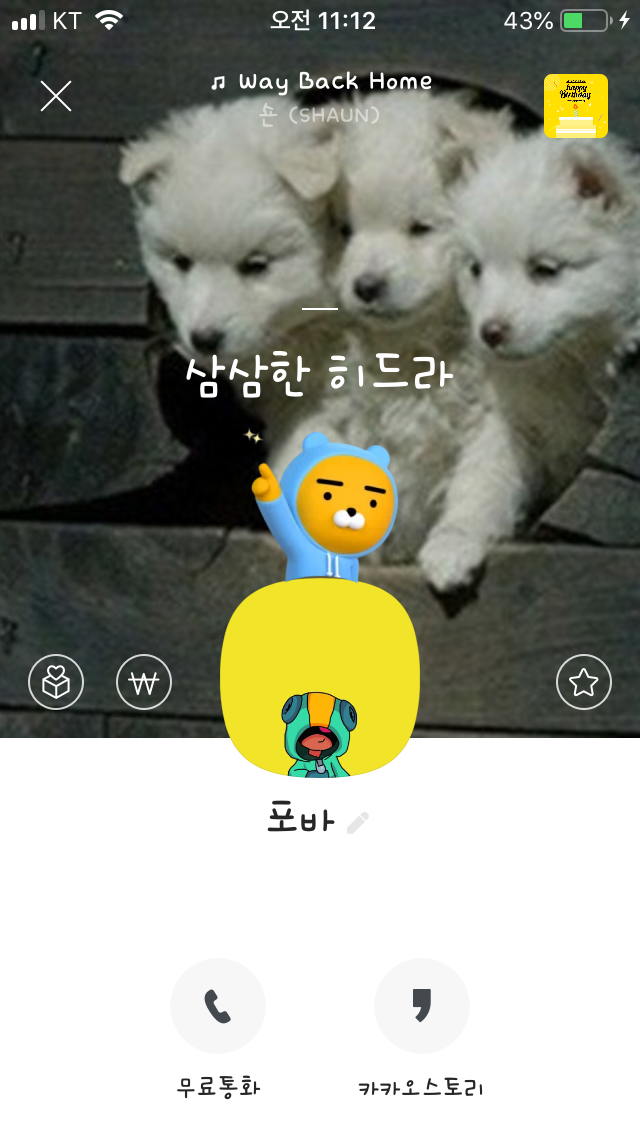Send a gift with the gift box icon
Screen dimensions: 640x1136
point(56,683)
